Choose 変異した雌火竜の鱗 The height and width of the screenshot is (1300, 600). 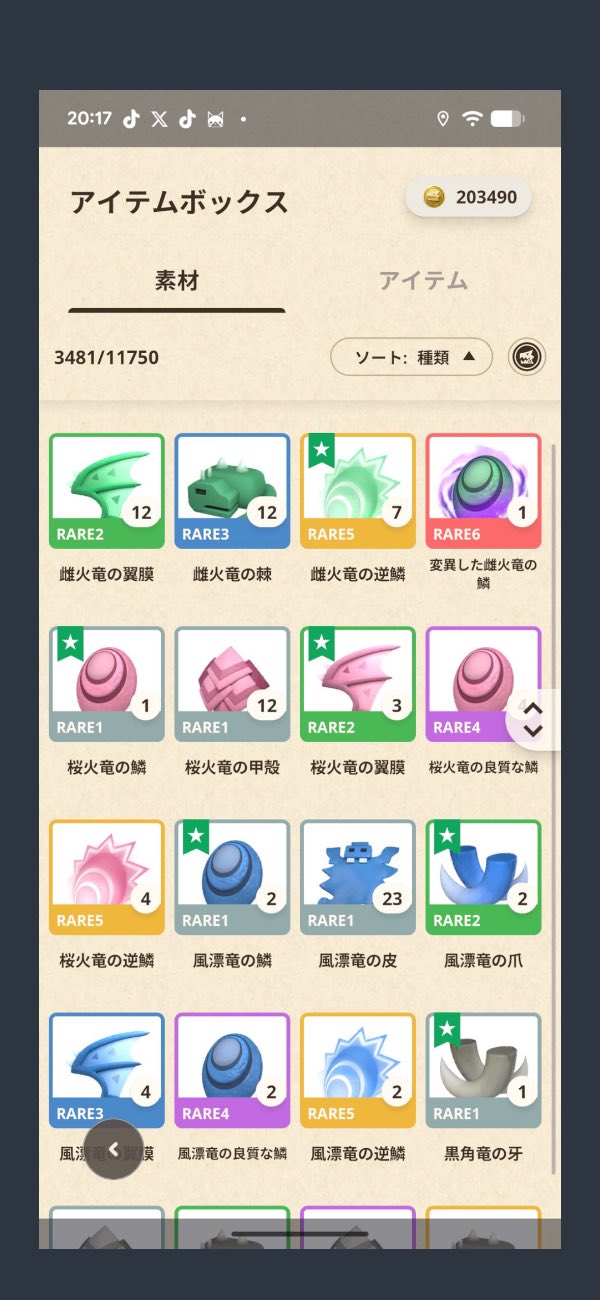(483, 491)
